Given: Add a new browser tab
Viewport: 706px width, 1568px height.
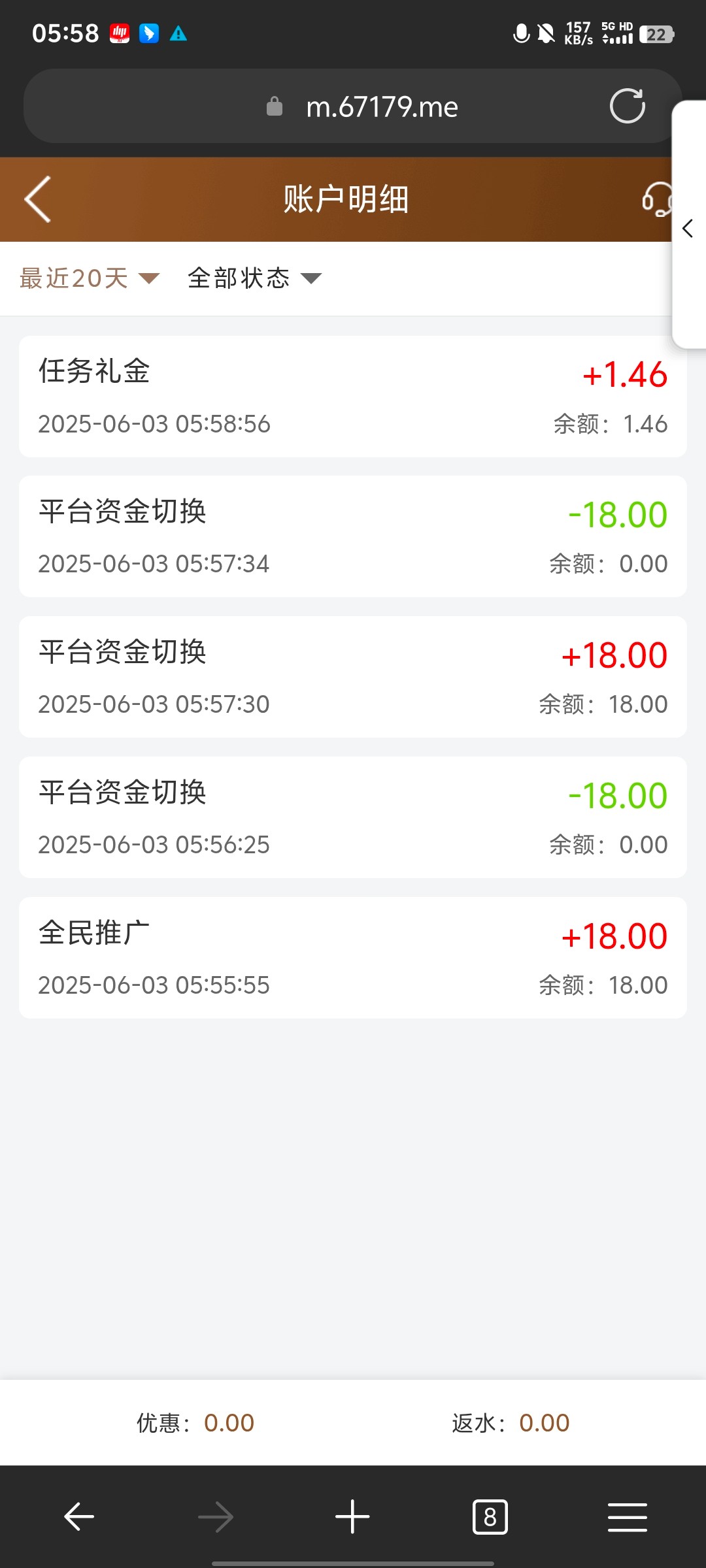Looking at the screenshot, I should (352, 1516).
